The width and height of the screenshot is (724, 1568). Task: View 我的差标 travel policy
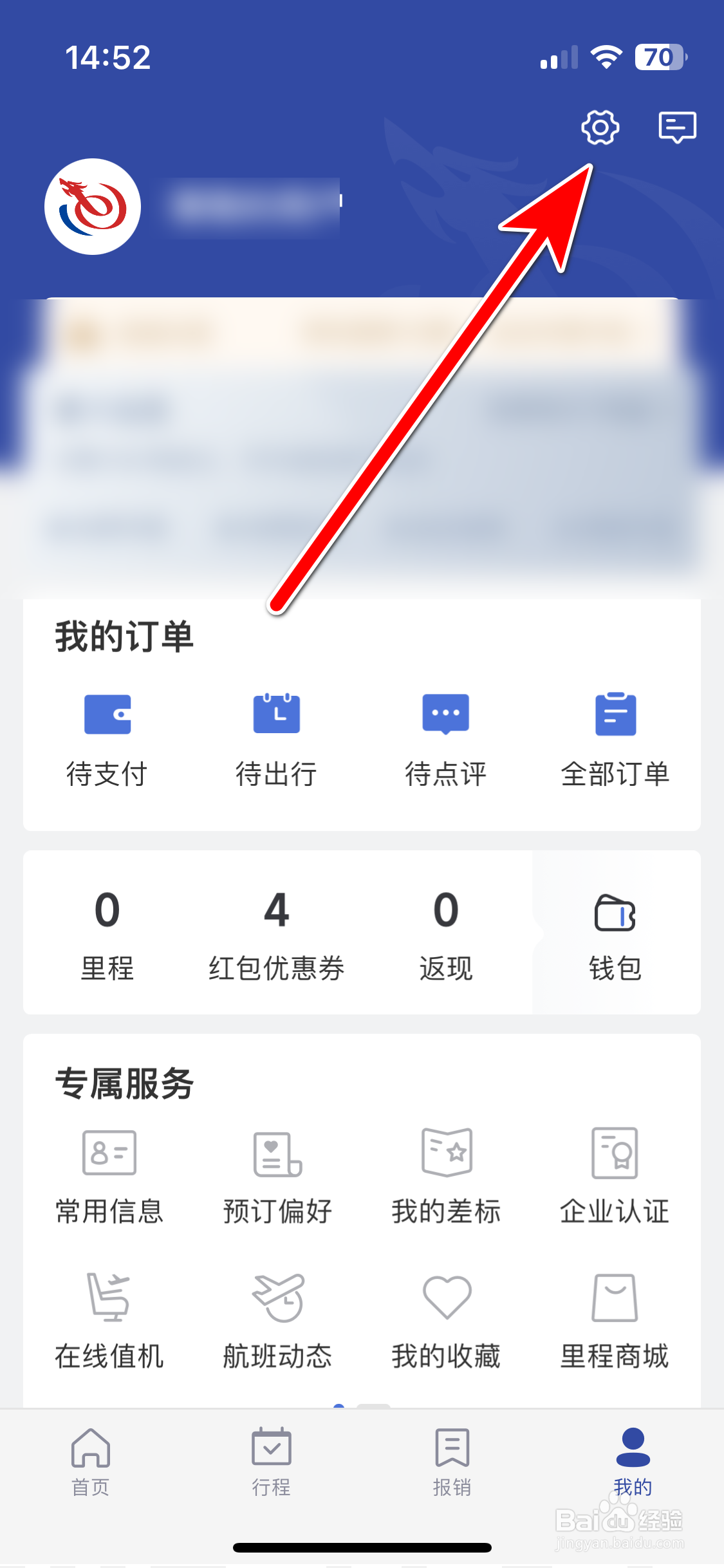445,1178
